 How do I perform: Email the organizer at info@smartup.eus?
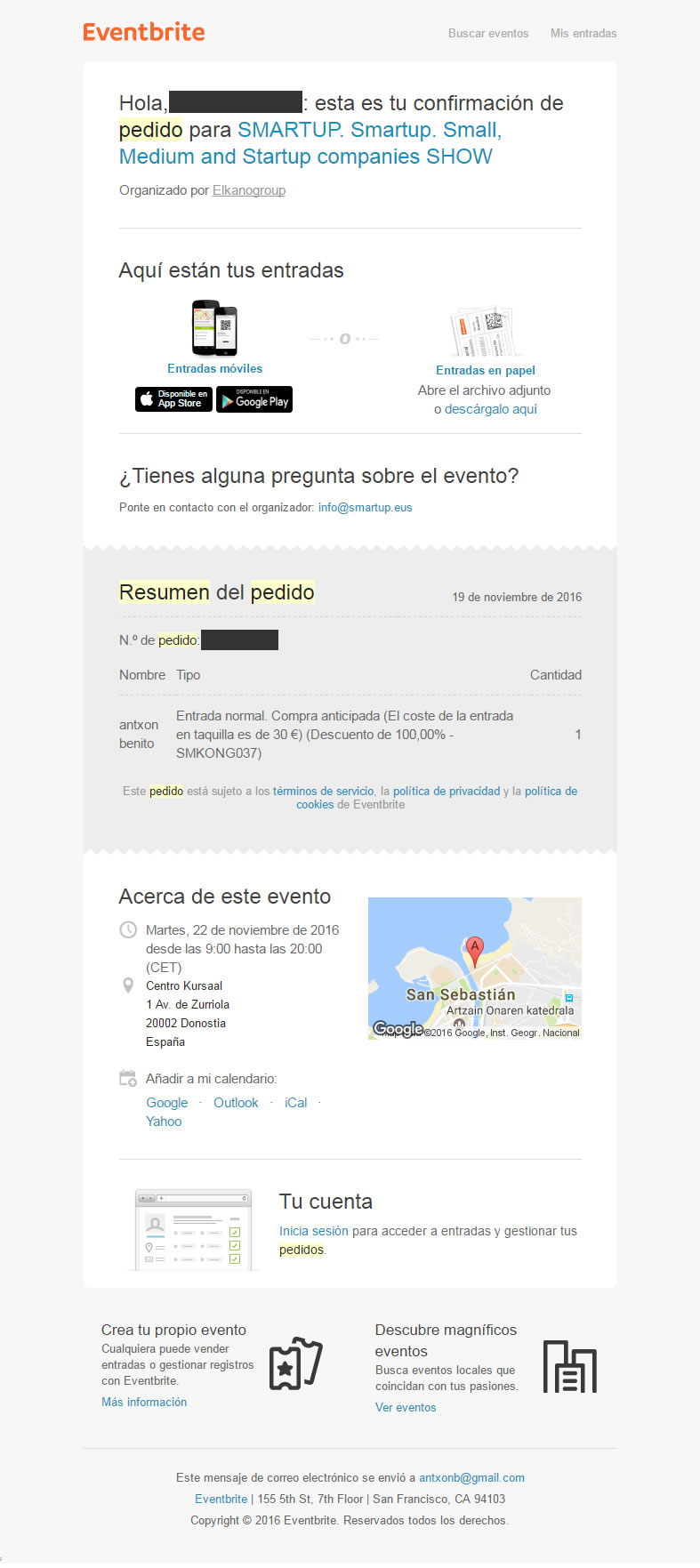click(x=365, y=508)
